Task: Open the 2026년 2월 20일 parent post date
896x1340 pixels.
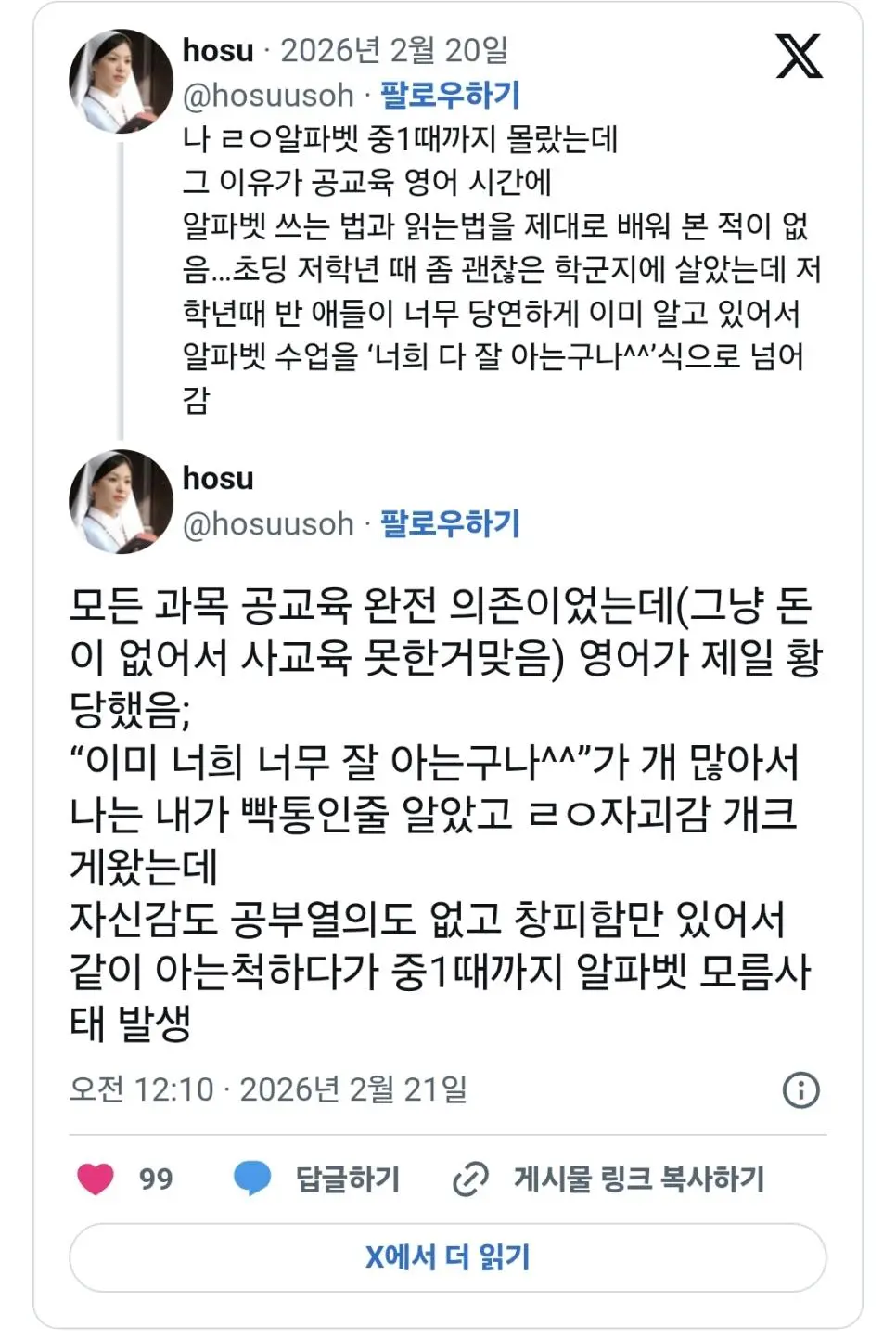Action: click(x=394, y=51)
